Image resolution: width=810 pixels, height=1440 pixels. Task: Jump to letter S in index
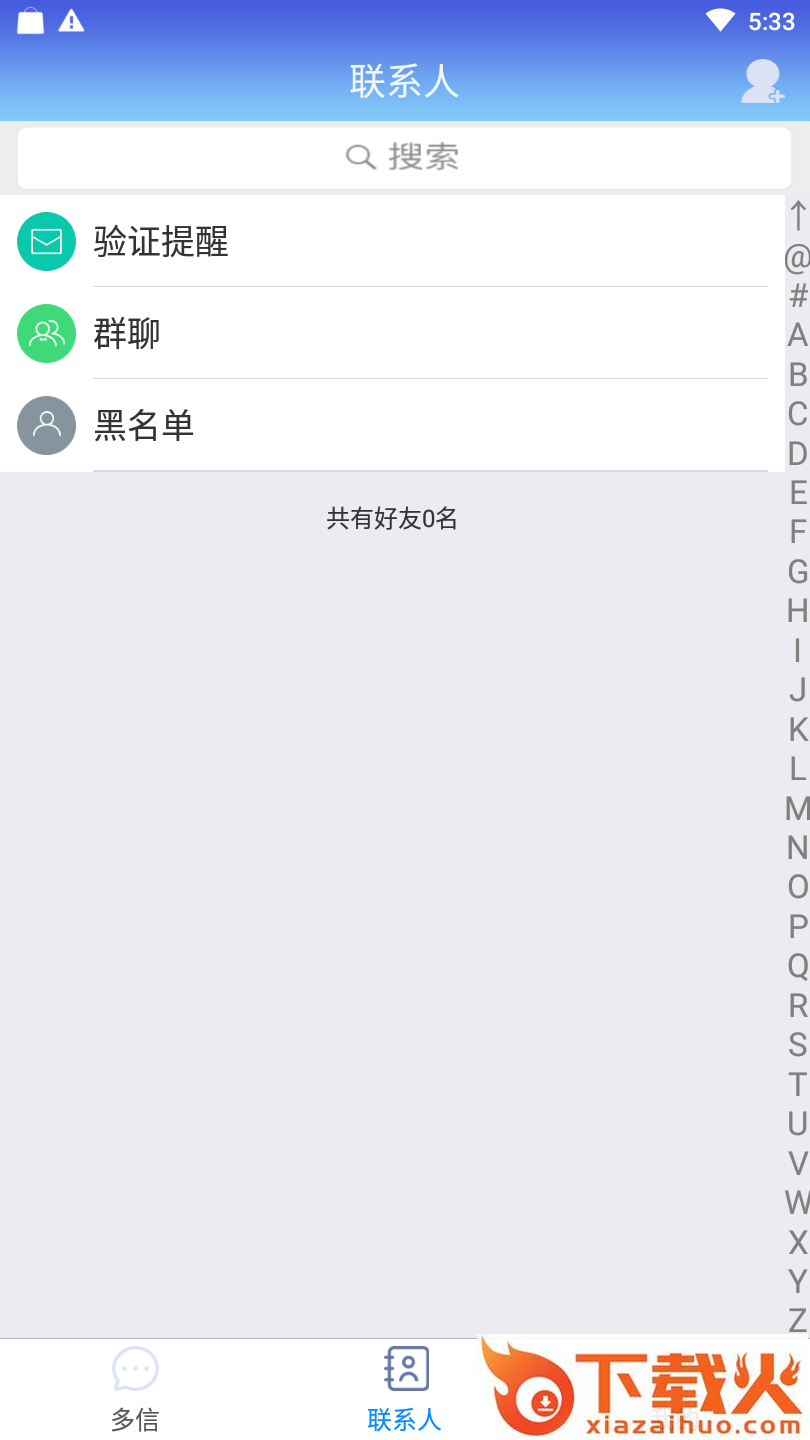coord(797,1045)
